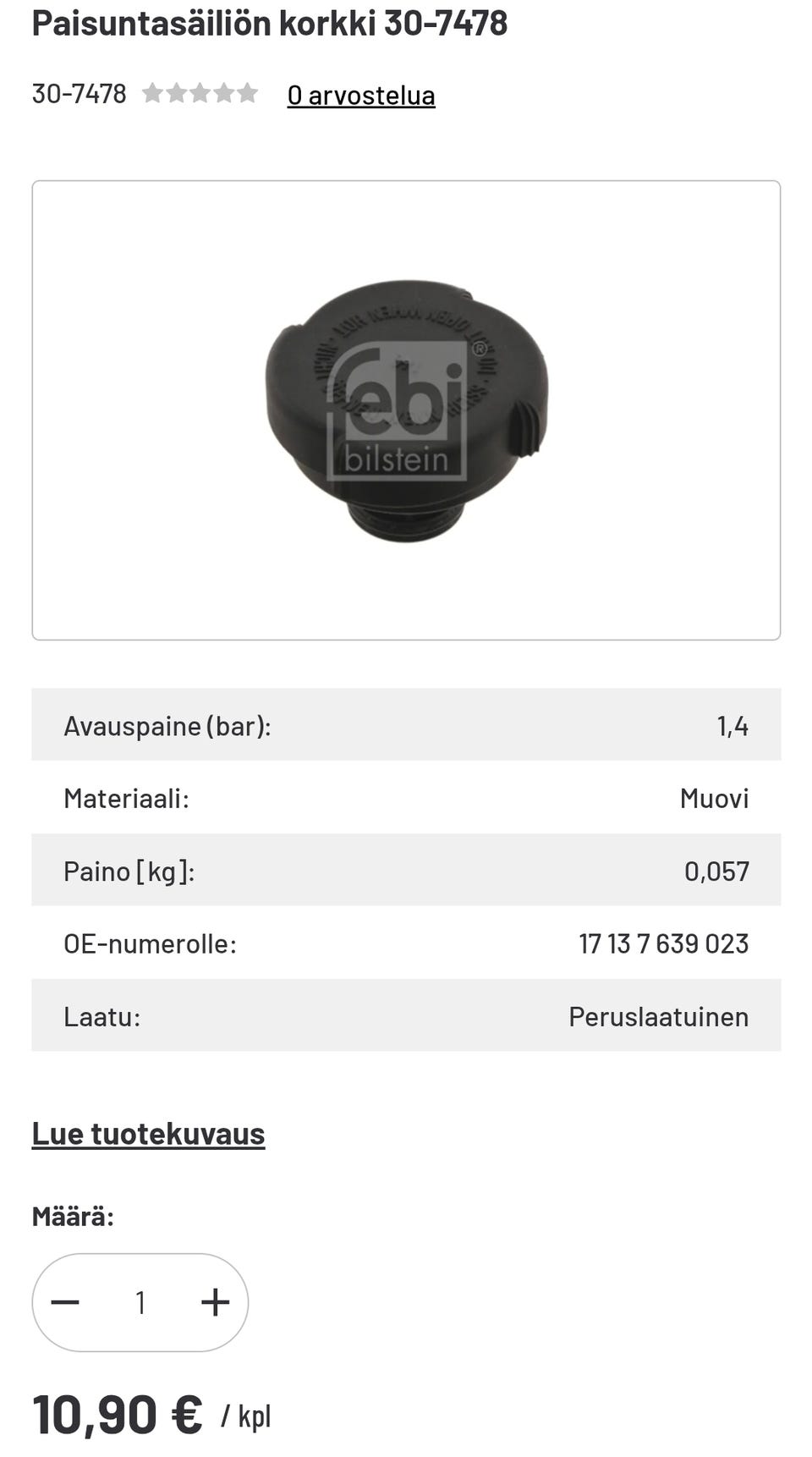The width and height of the screenshot is (812, 1457).
Task: Open the cap product image
Action: point(406,410)
